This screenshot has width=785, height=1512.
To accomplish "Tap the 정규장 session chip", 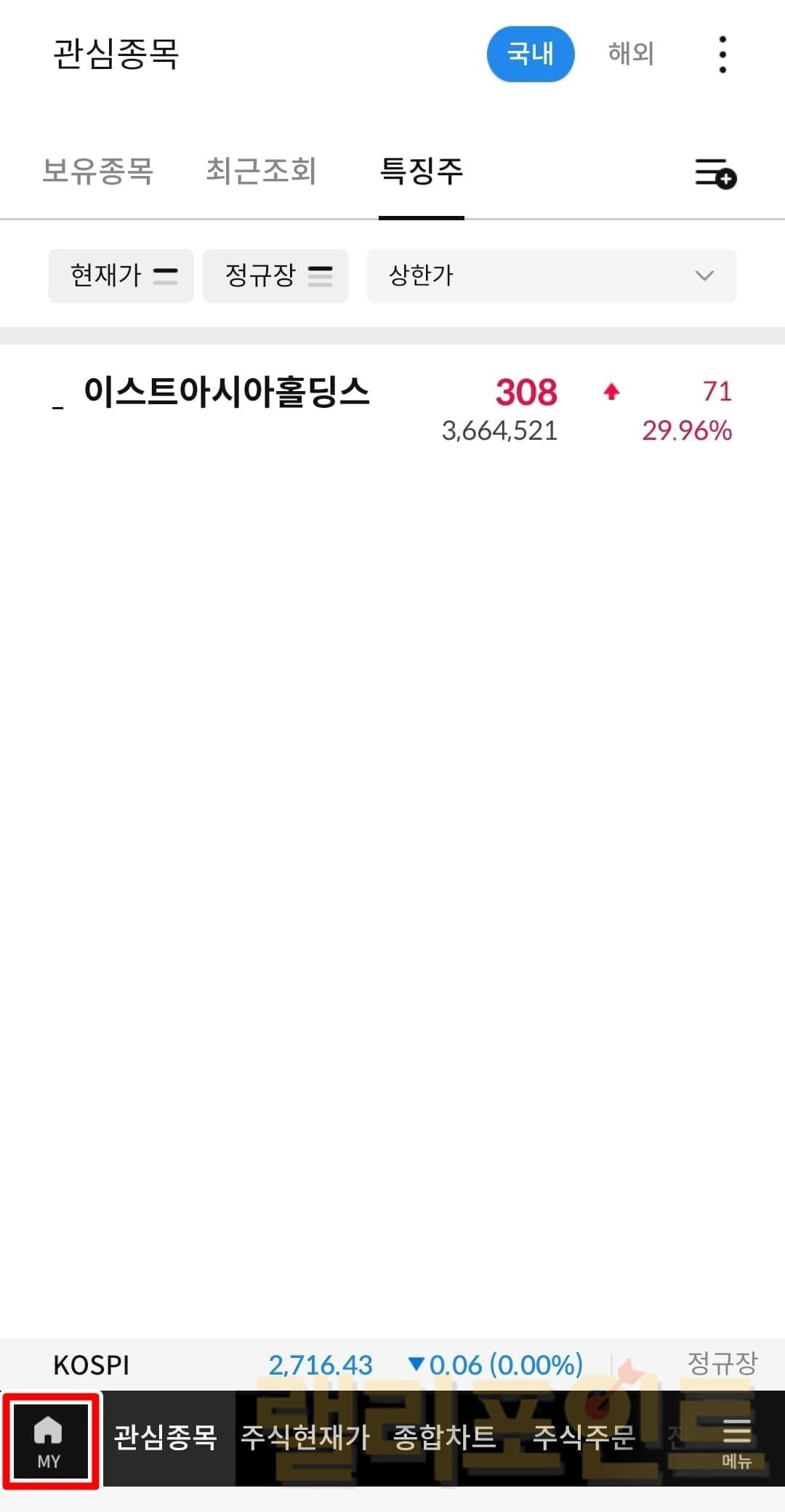I will tap(275, 276).
